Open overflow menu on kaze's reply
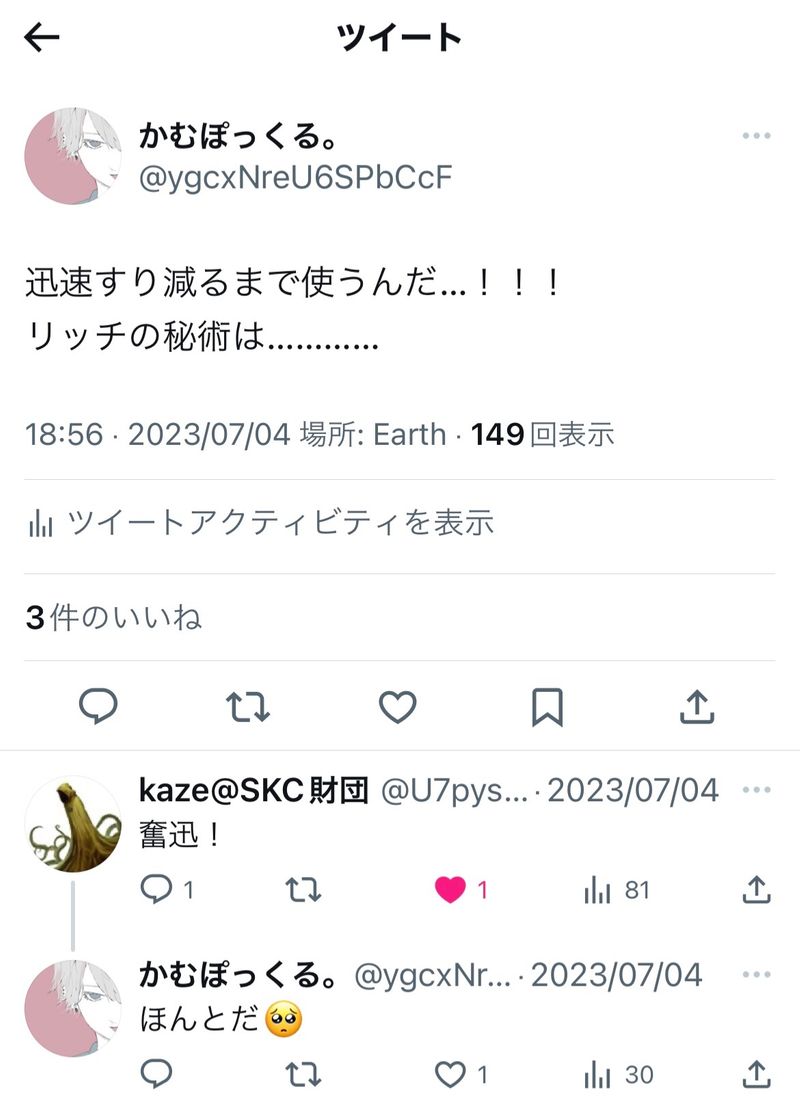 point(757,790)
